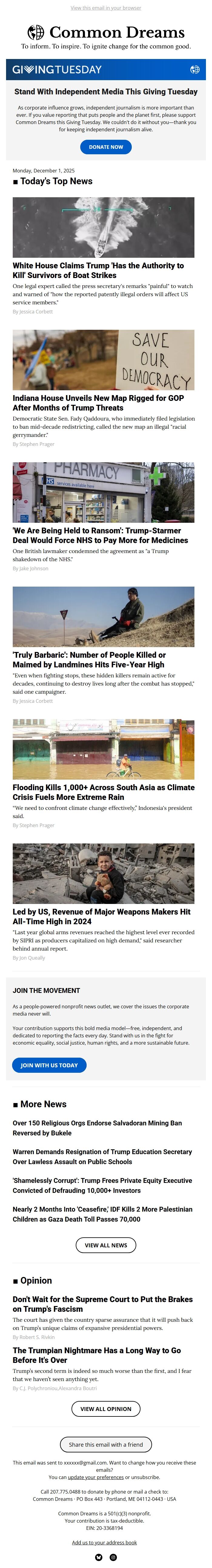Open the White House boat strikes article
212x1568 pixels.
[x=98, y=270]
